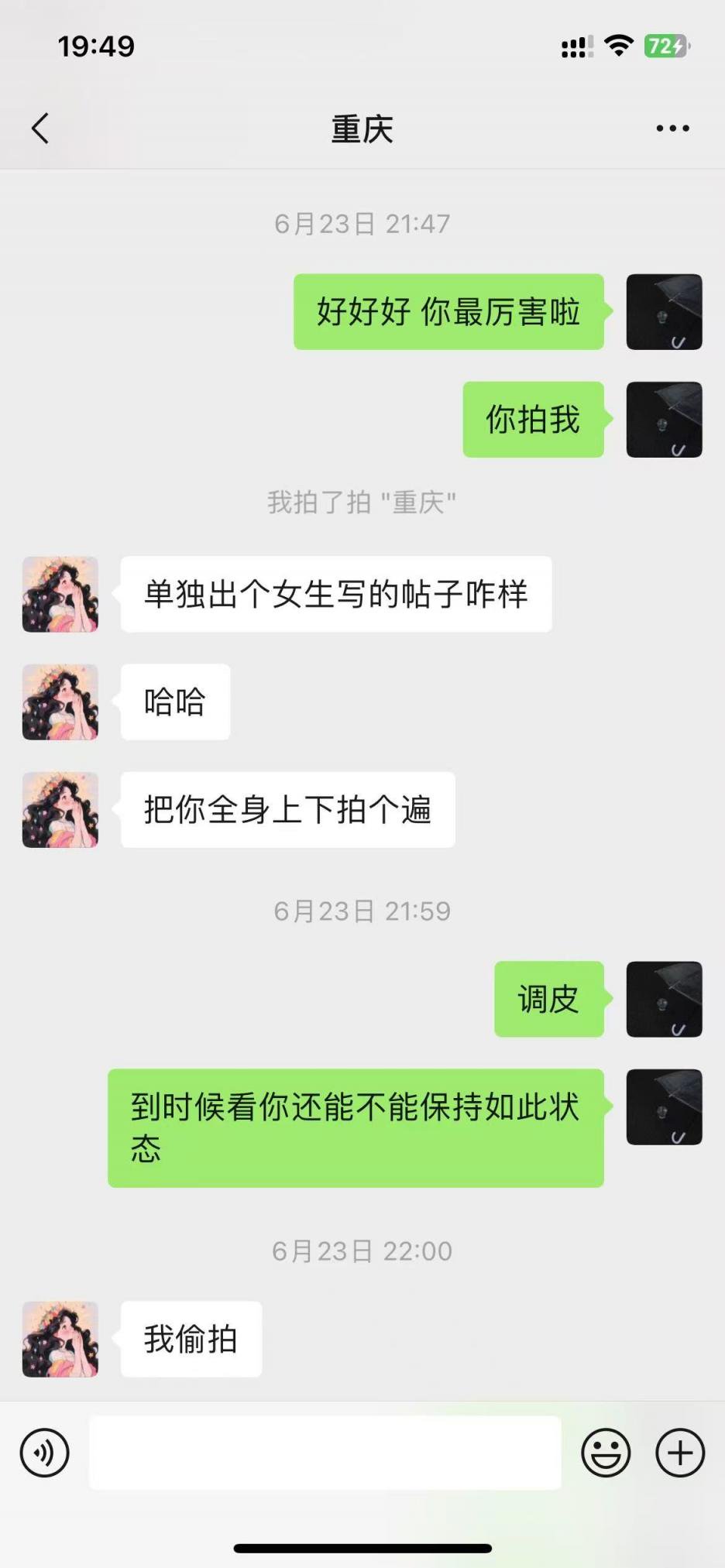Open the chat info overflow menu
This screenshot has height=1568, width=725.
tap(672, 129)
